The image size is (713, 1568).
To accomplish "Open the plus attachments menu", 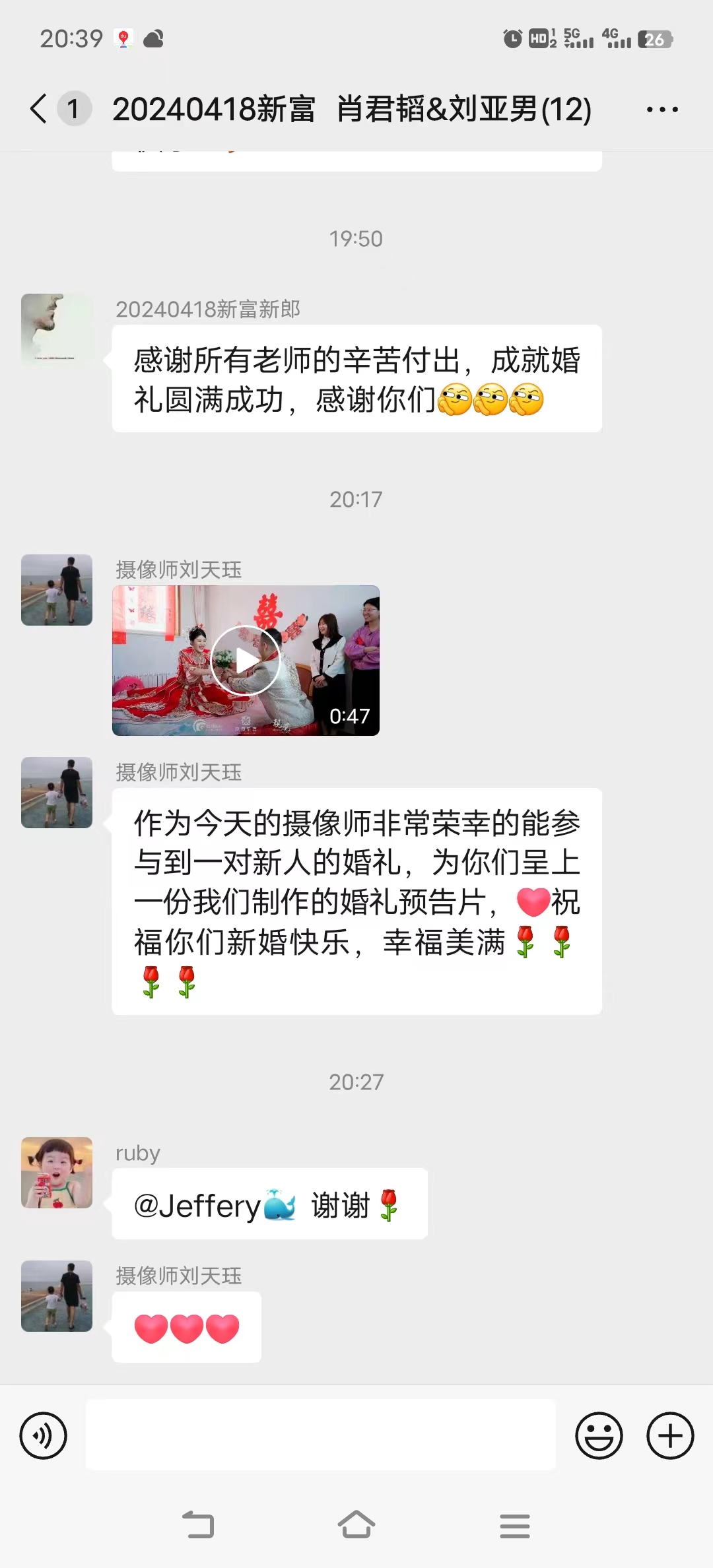I will click(x=670, y=1435).
